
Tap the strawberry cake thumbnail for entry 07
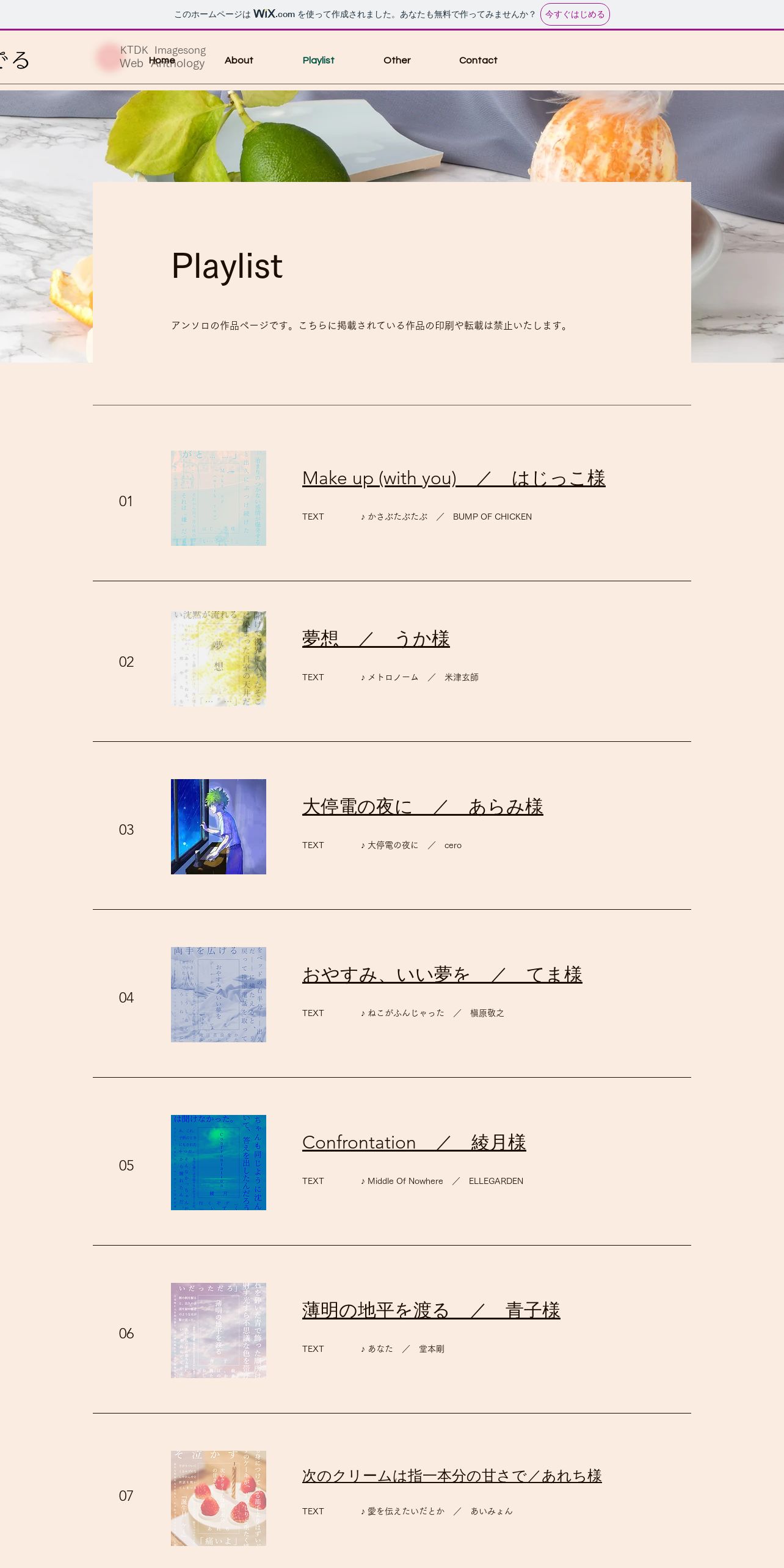point(219,1498)
